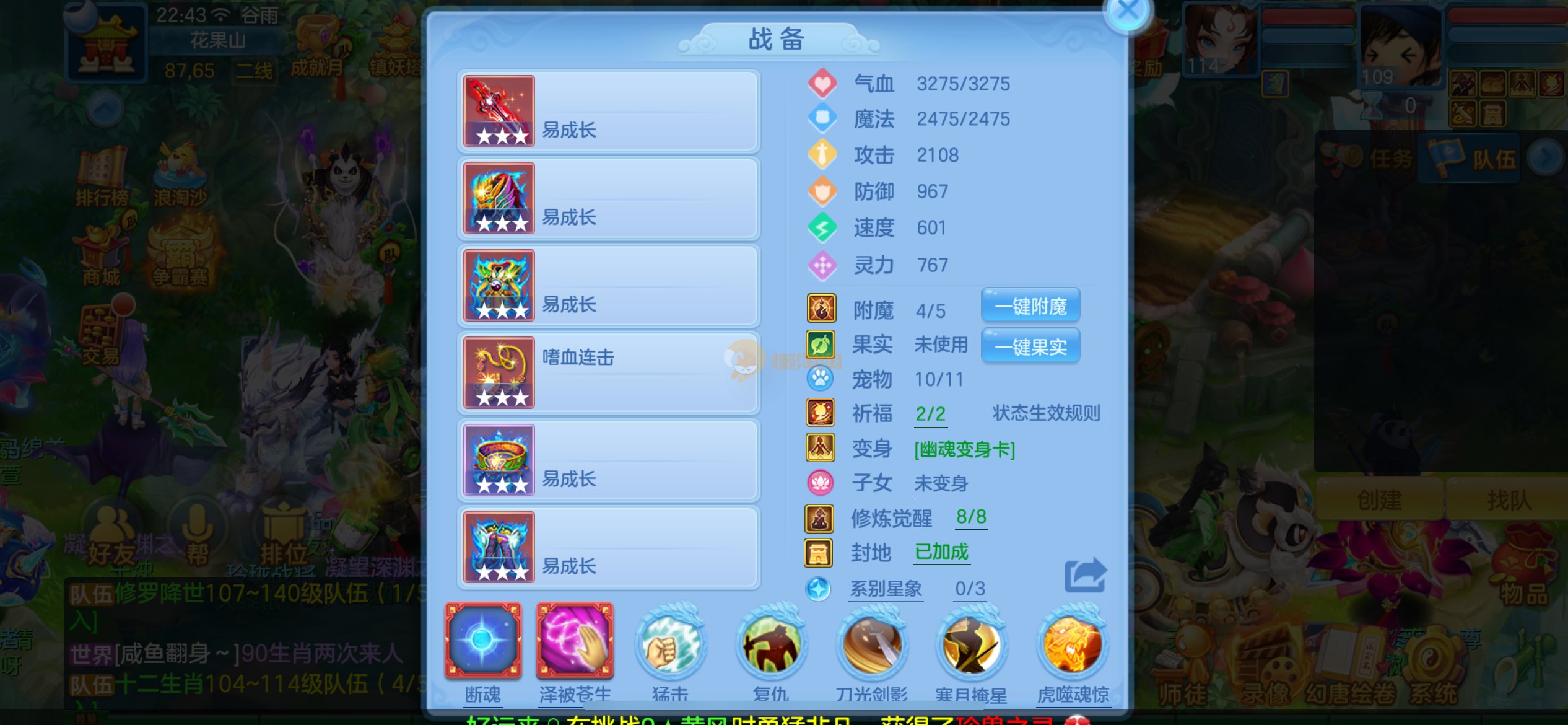The width and height of the screenshot is (1568, 725).
Task: Select the 刀光剑影 skill
Action: 871,644
